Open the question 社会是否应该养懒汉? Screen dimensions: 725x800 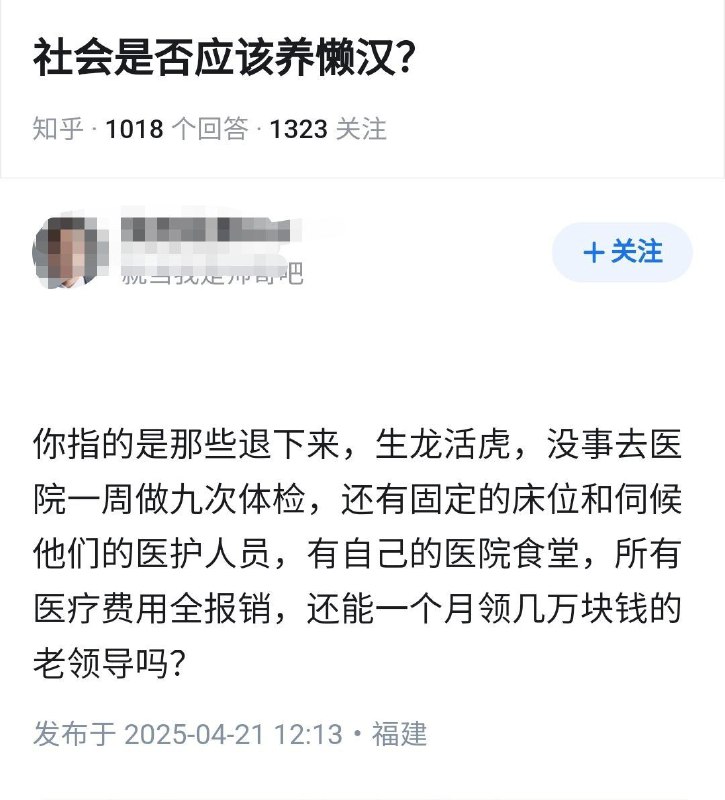225,59
